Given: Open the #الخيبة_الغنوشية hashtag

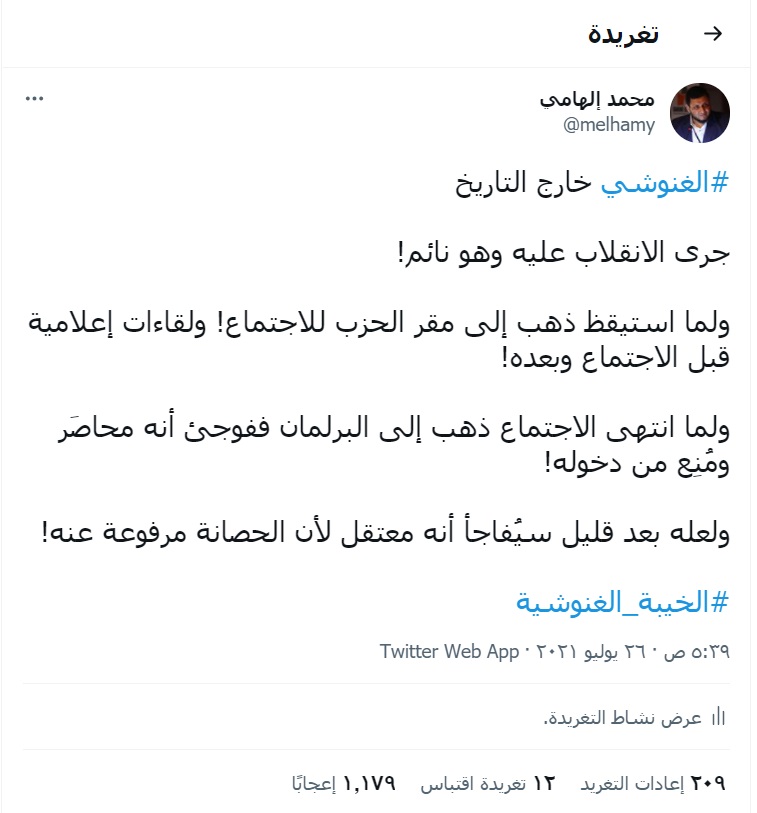Looking at the screenshot, I should [622, 602].
